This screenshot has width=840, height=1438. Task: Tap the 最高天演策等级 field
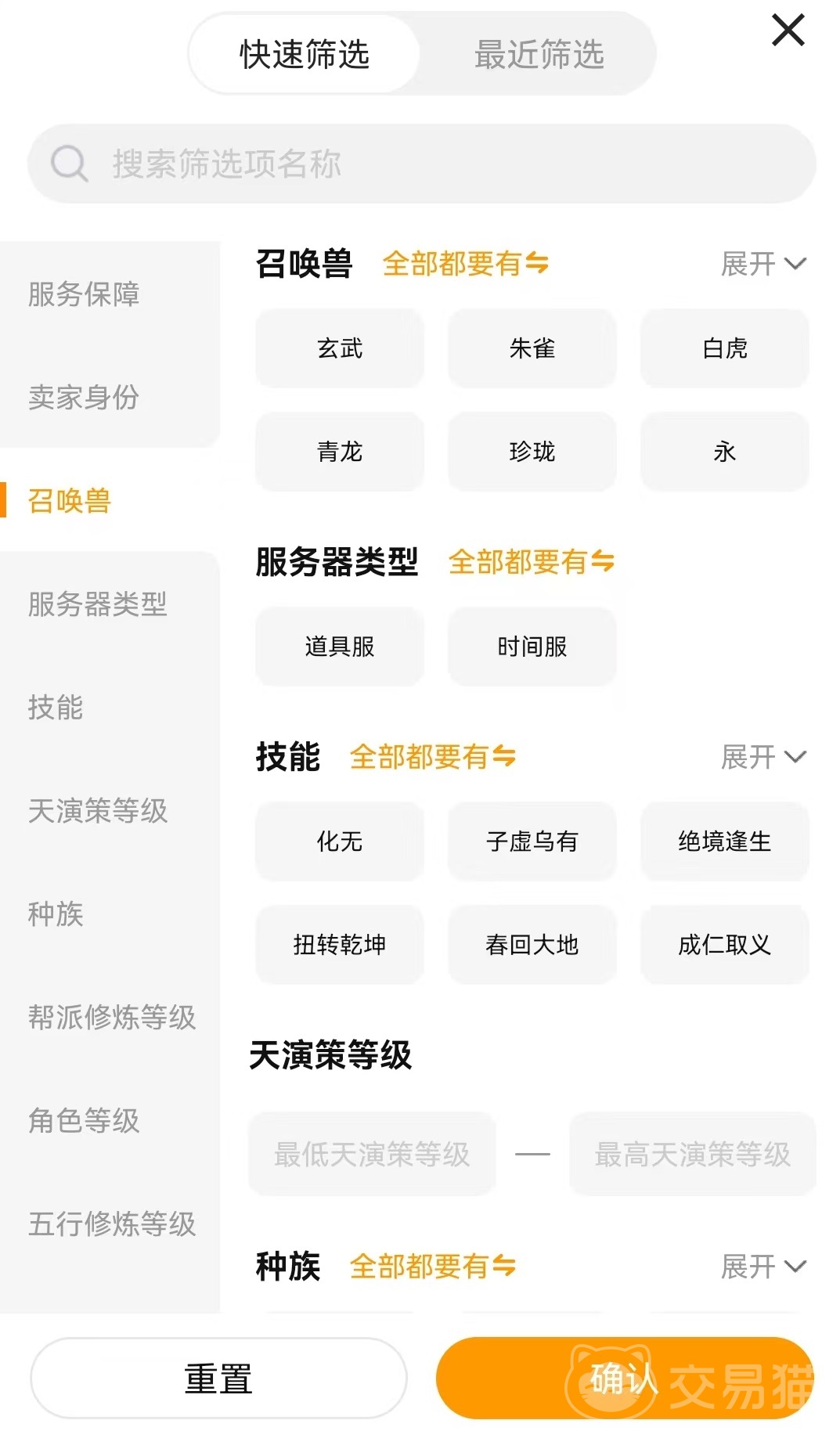tap(693, 1154)
